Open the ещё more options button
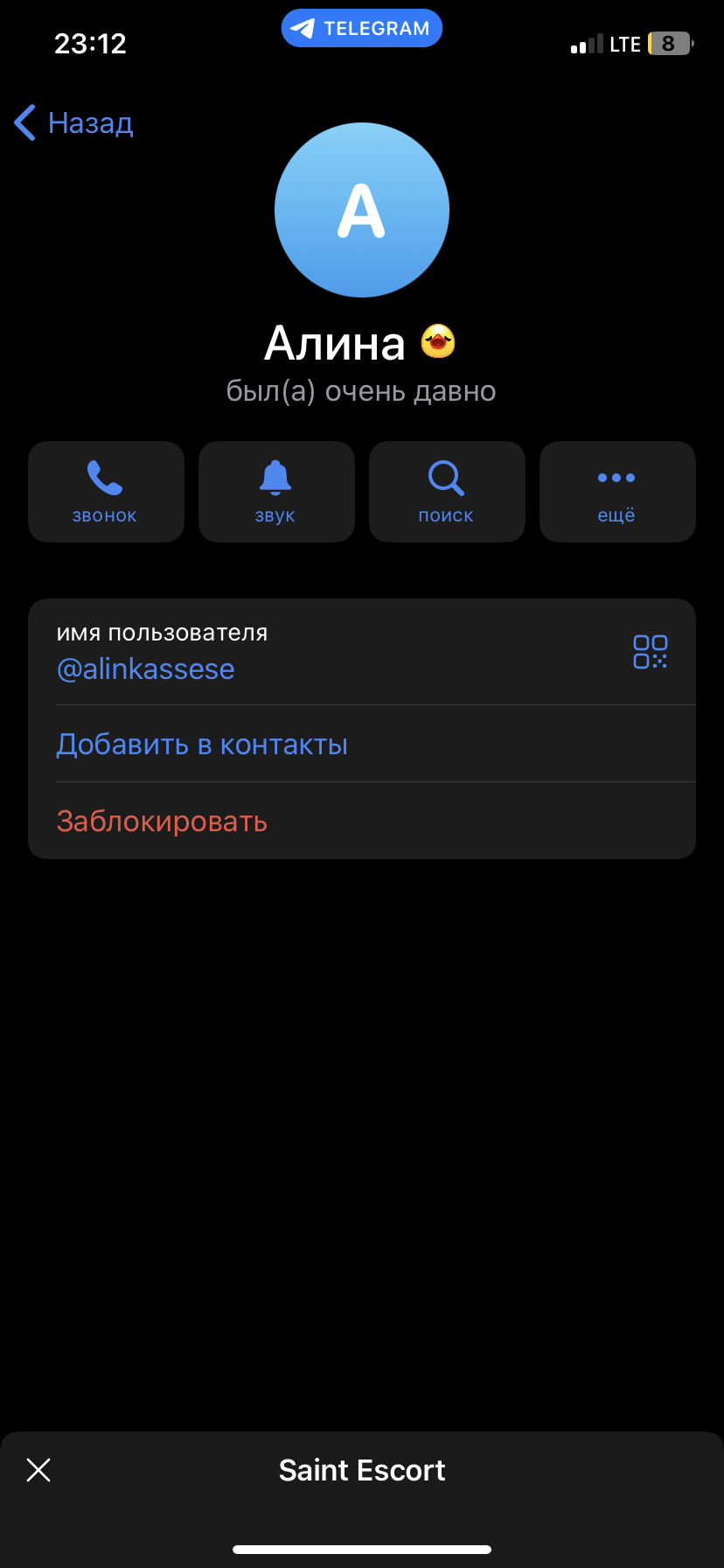724x1568 pixels. click(617, 492)
